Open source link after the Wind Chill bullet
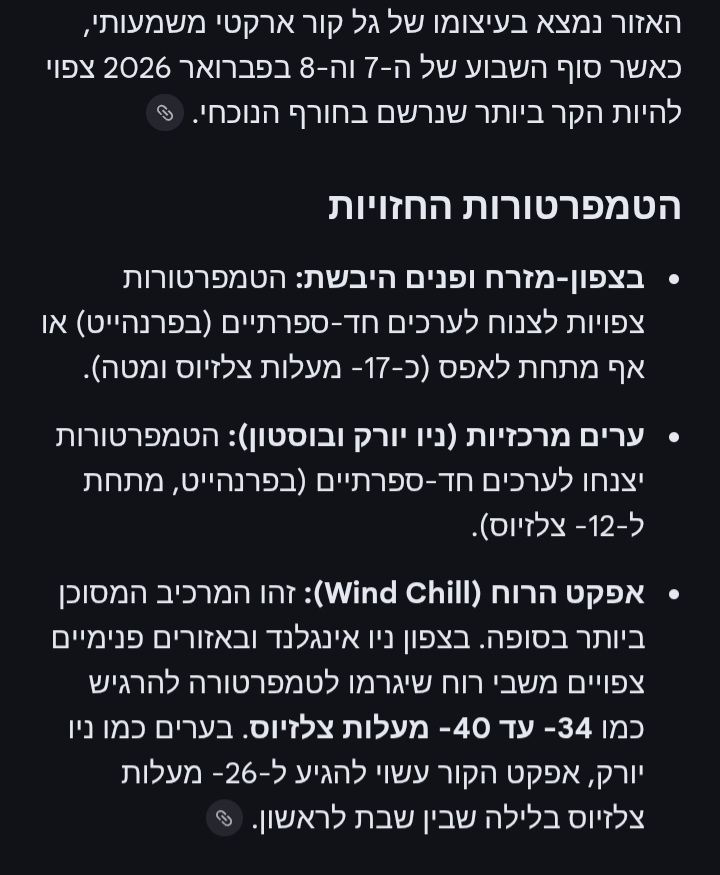The height and width of the screenshot is (875, 720). (224, 818)
